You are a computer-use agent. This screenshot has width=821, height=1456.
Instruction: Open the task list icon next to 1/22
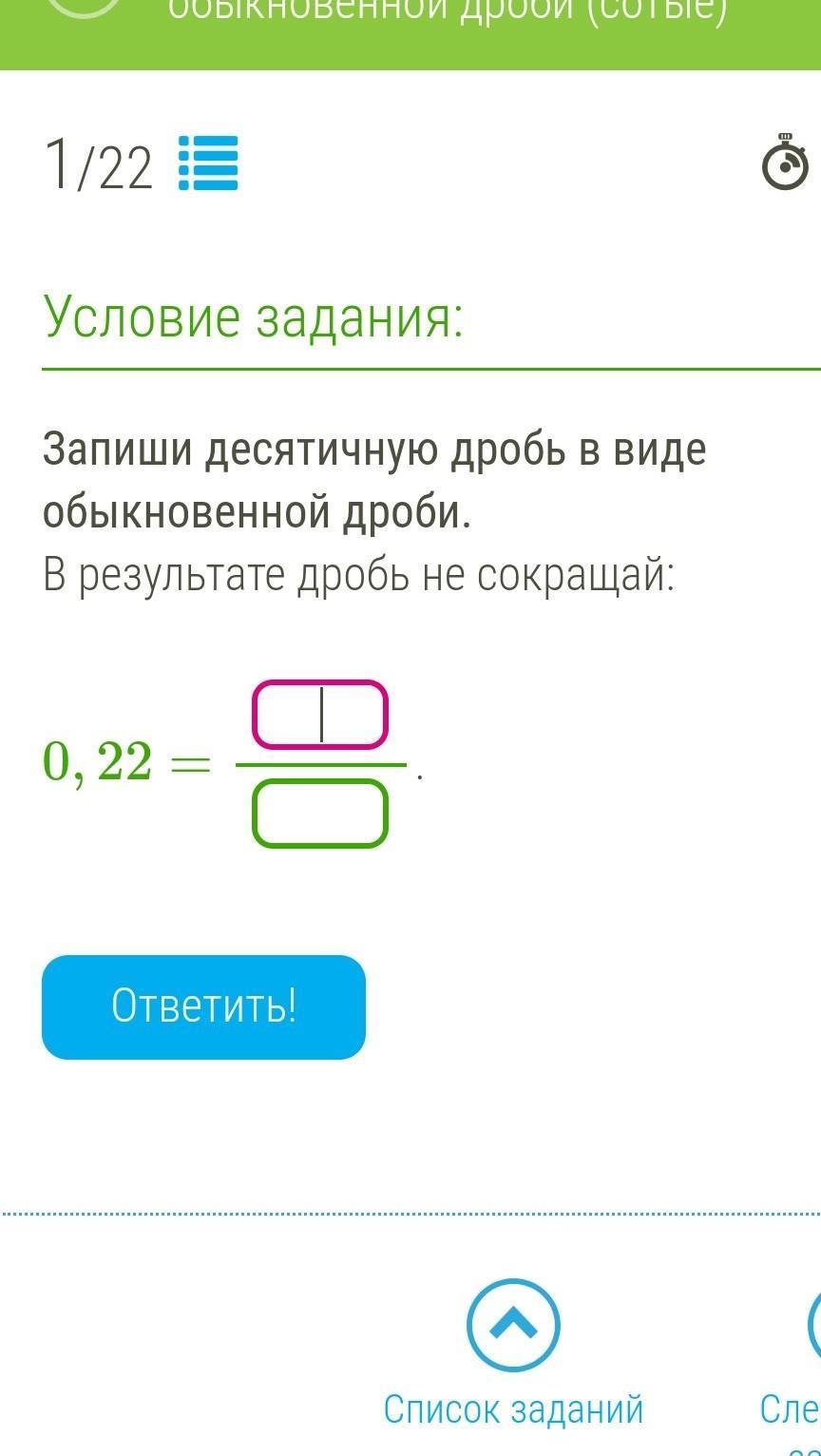(x=208, y=163)
